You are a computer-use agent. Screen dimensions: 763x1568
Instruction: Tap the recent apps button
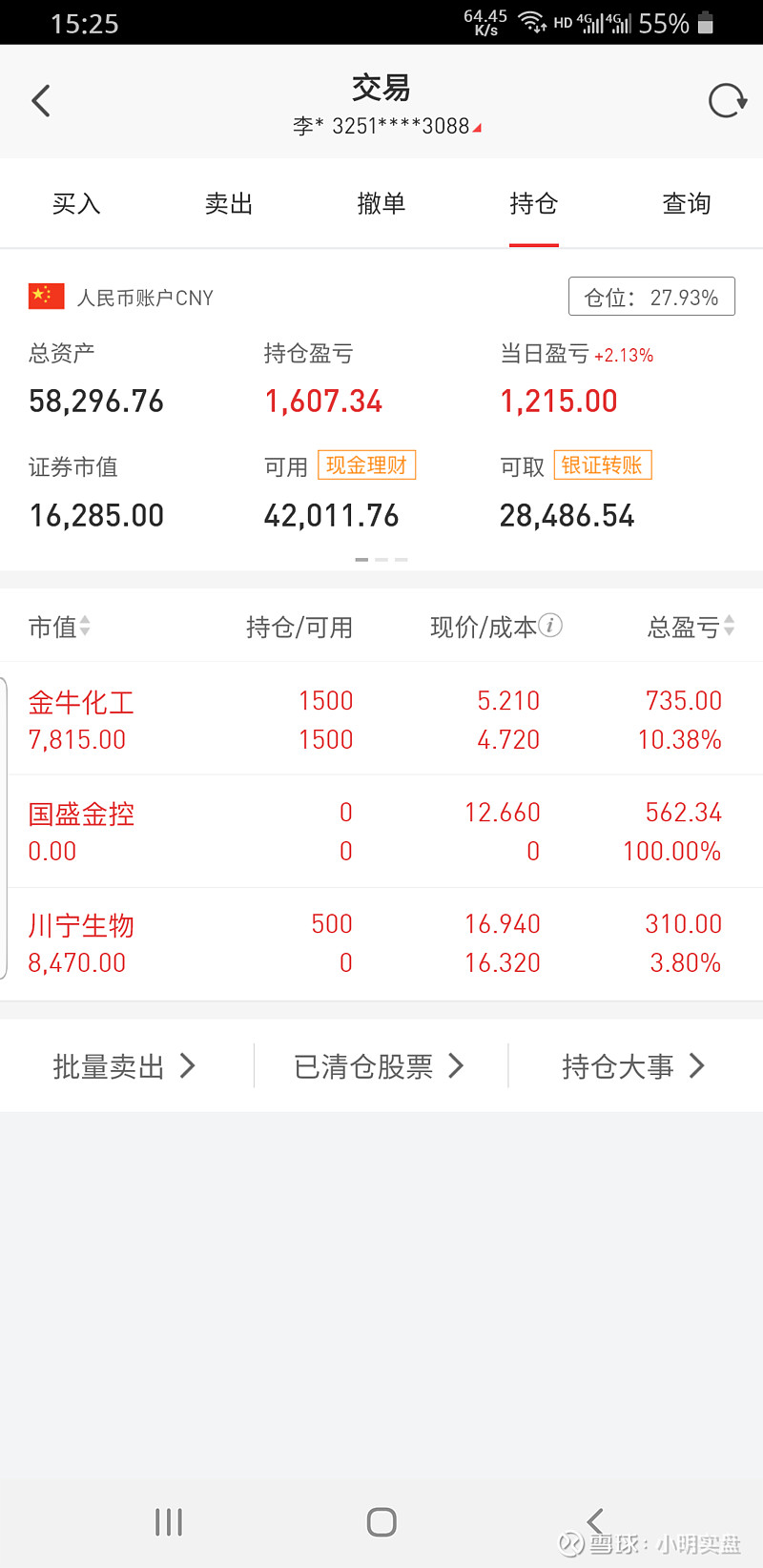[x=168, y=1522]
